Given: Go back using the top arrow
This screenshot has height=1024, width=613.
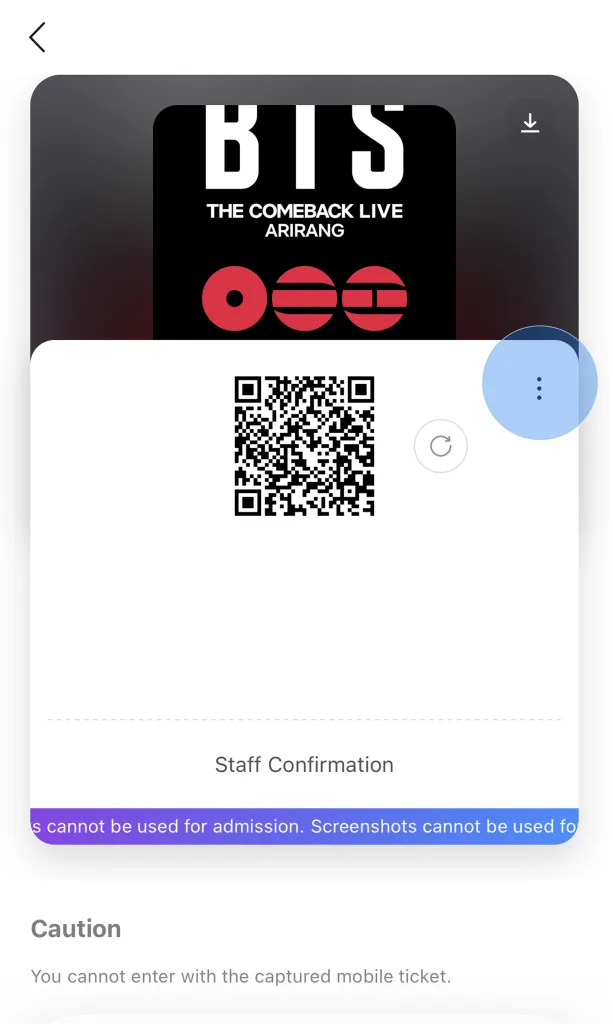Looking at the screenshot, I should point(37,38).
